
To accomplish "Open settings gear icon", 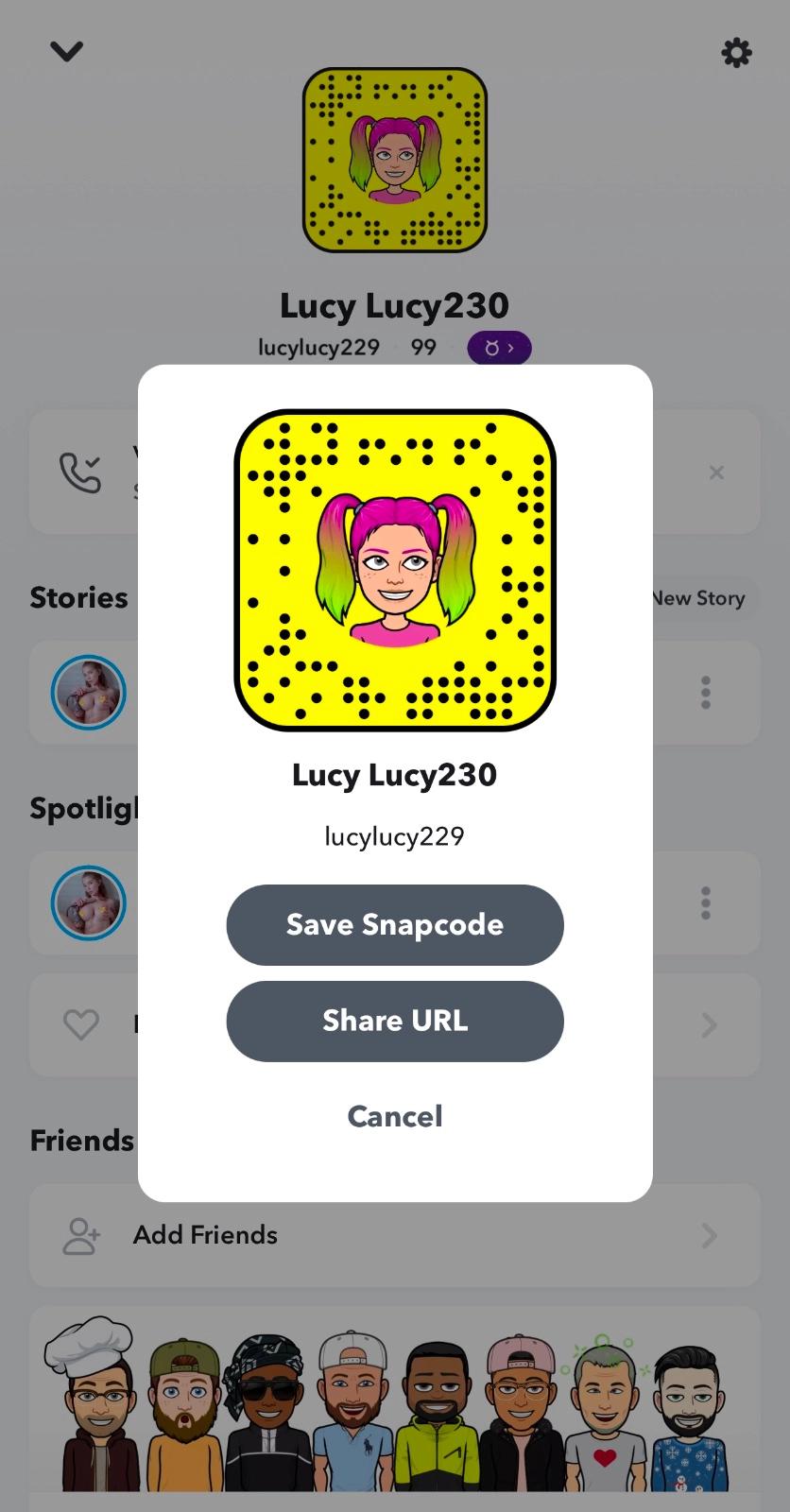I will tap(736, 52).
